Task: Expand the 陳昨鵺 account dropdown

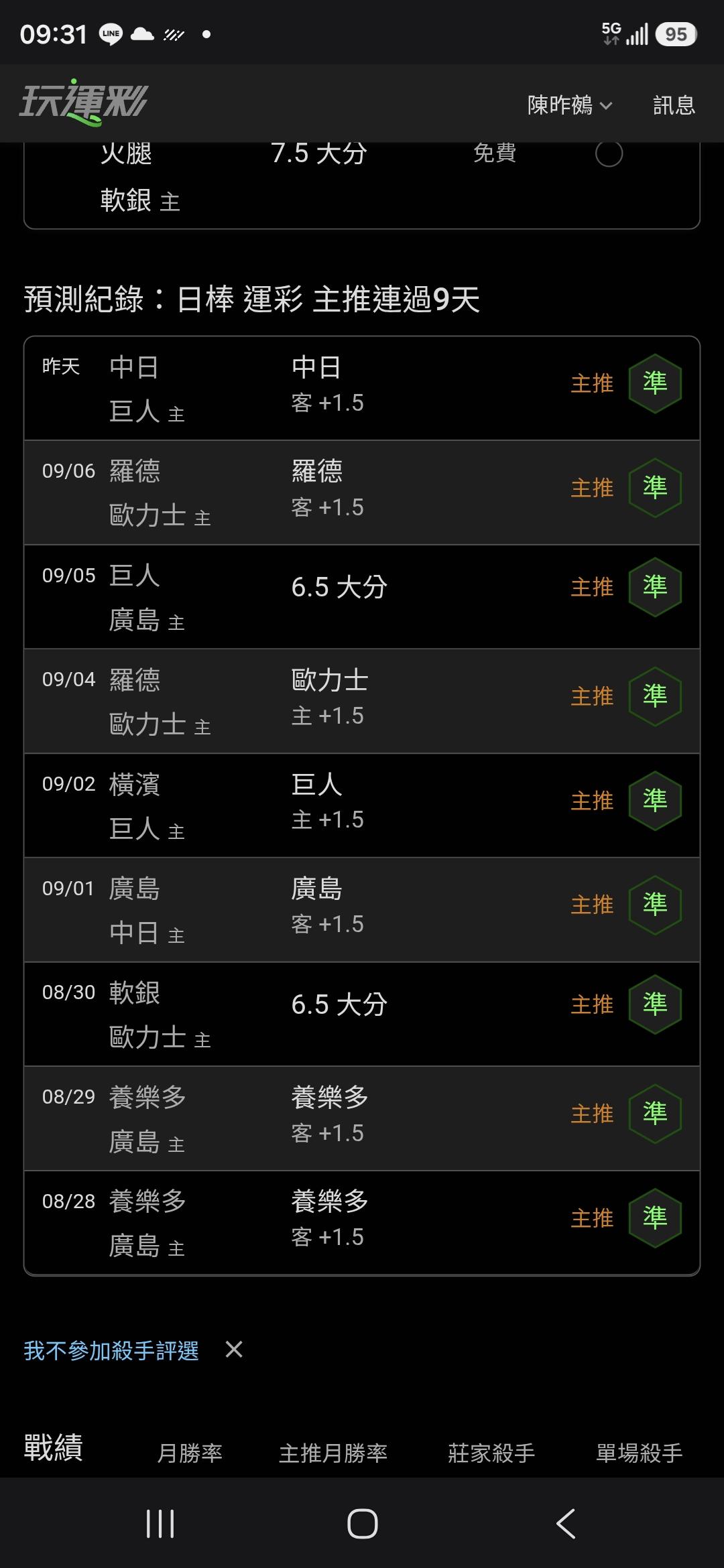Action: (570, 105)
